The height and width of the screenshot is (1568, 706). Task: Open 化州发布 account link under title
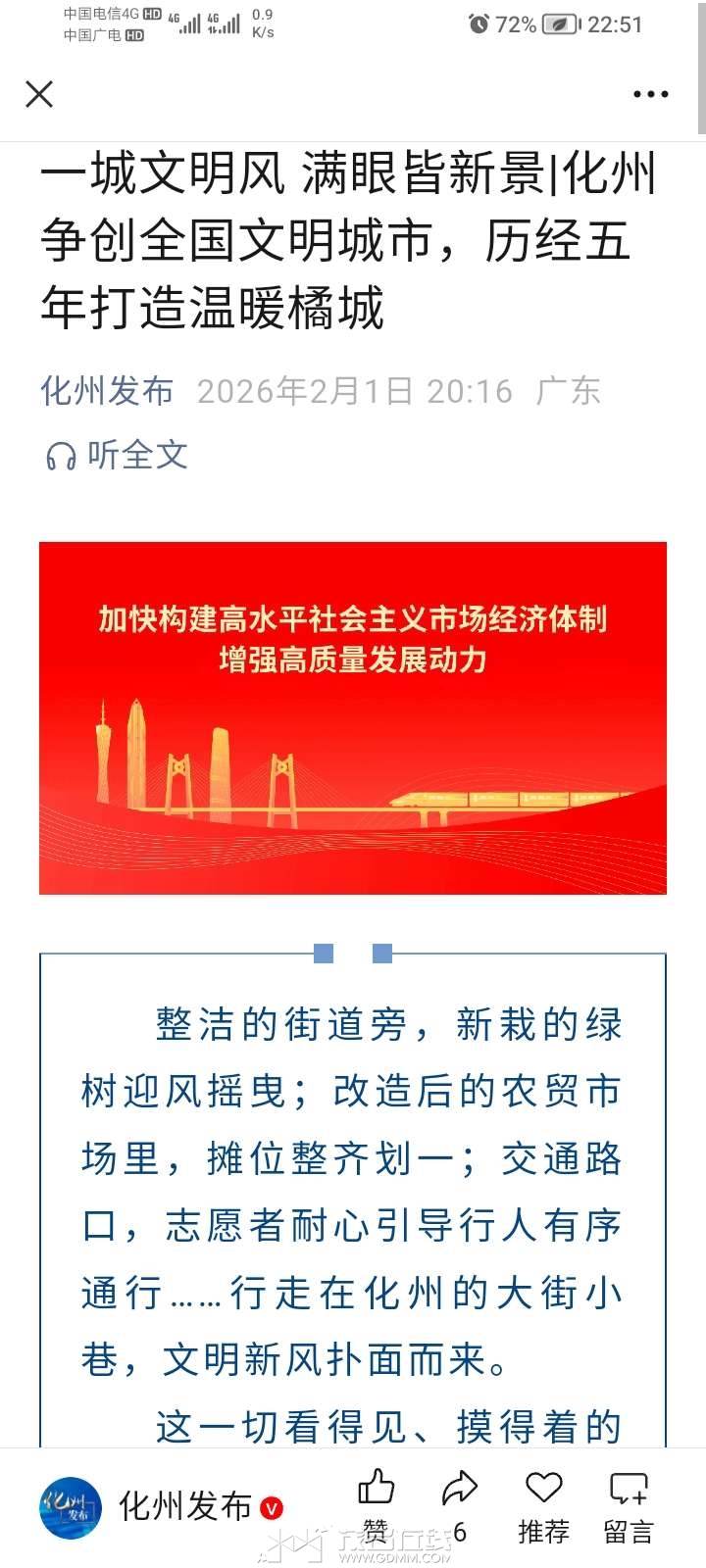click(x=107, y=391)
